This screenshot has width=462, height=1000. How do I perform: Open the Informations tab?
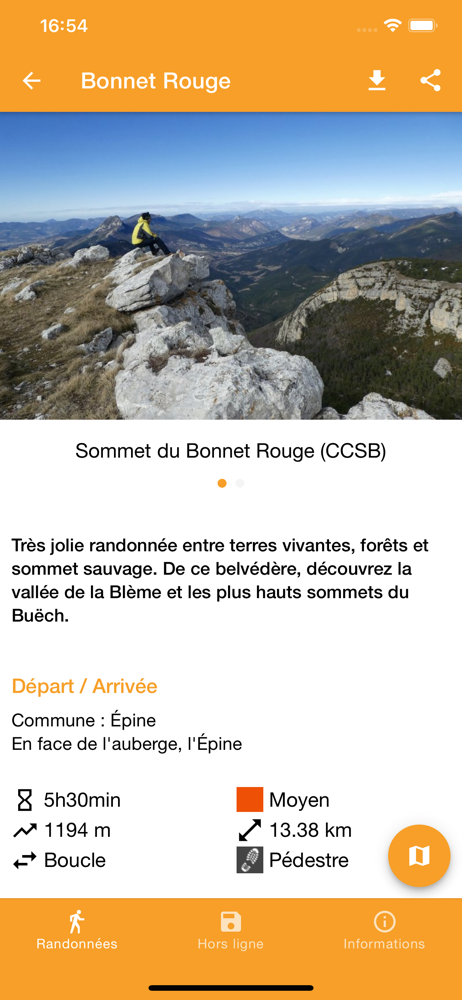pyautogui.click(x=384, y=930)
